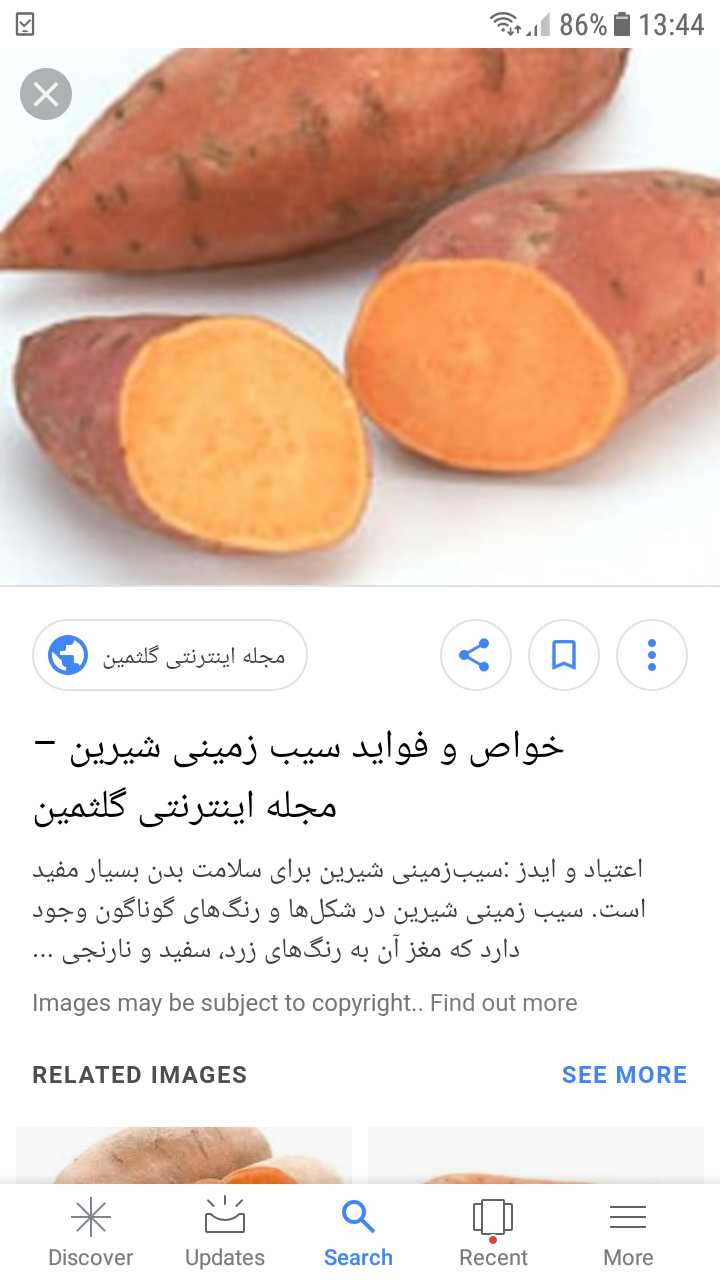Image resolution: width=720 pixels, height=1280 pixels.
Task: Open the three-dot overflow menu
Action: [652, 656]
